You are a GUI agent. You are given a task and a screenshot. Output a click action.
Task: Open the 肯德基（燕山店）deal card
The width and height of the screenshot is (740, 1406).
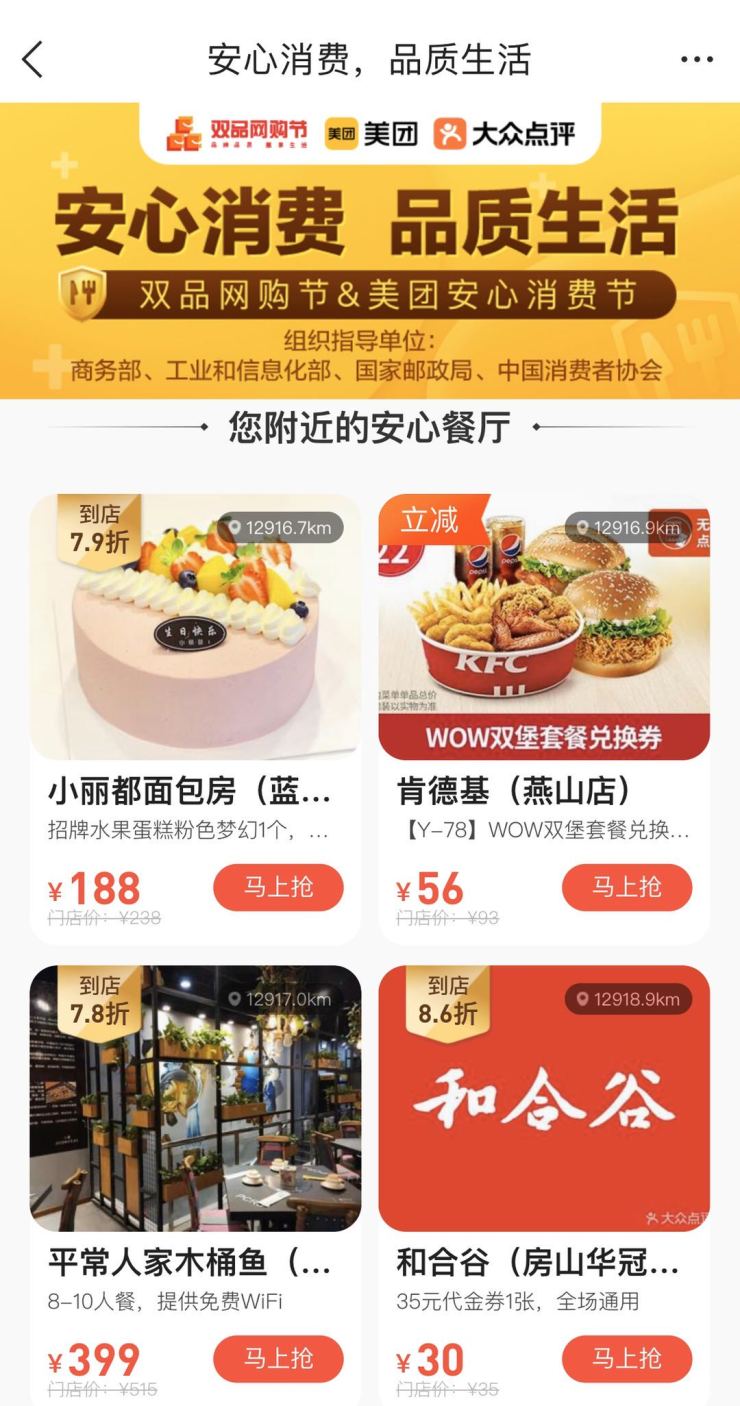click(544, 719)
